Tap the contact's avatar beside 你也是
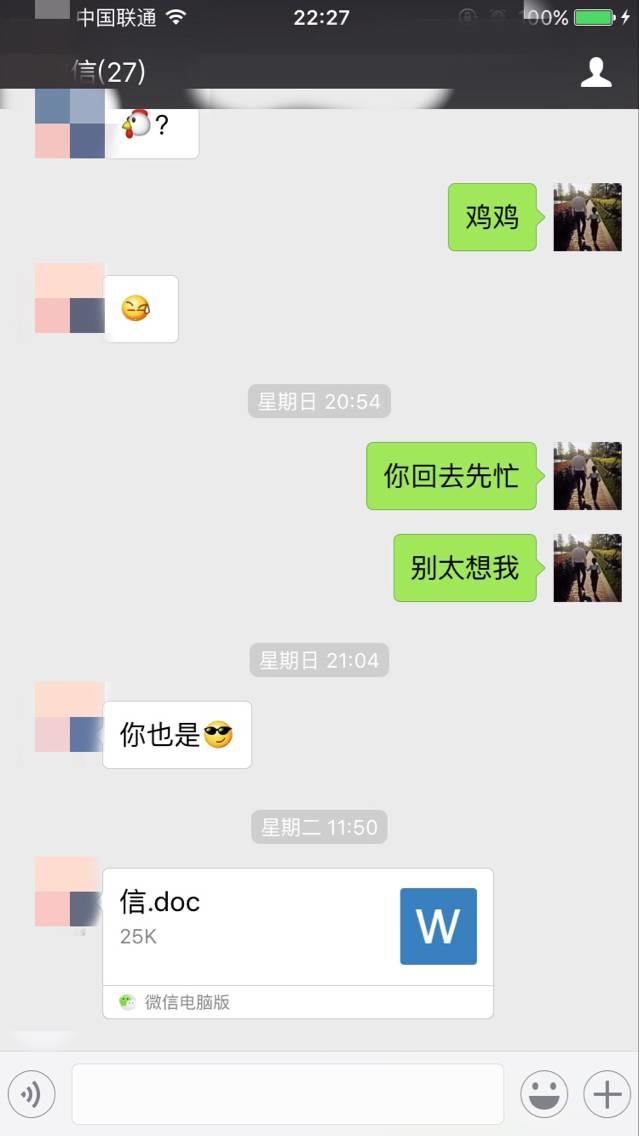This screenshot has width=639, height=1136. click(x=69, y=717)
